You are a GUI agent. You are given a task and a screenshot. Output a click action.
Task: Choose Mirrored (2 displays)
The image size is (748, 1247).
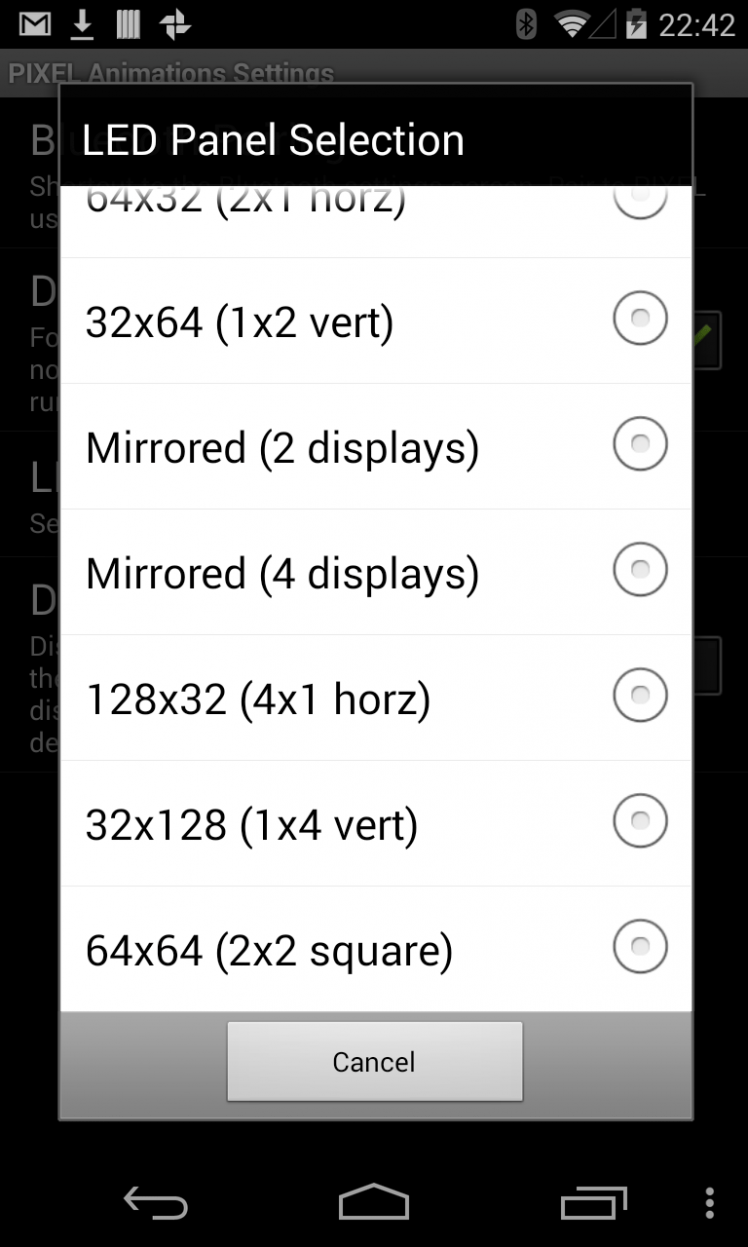pyautogui.click(x=375, y=447)
